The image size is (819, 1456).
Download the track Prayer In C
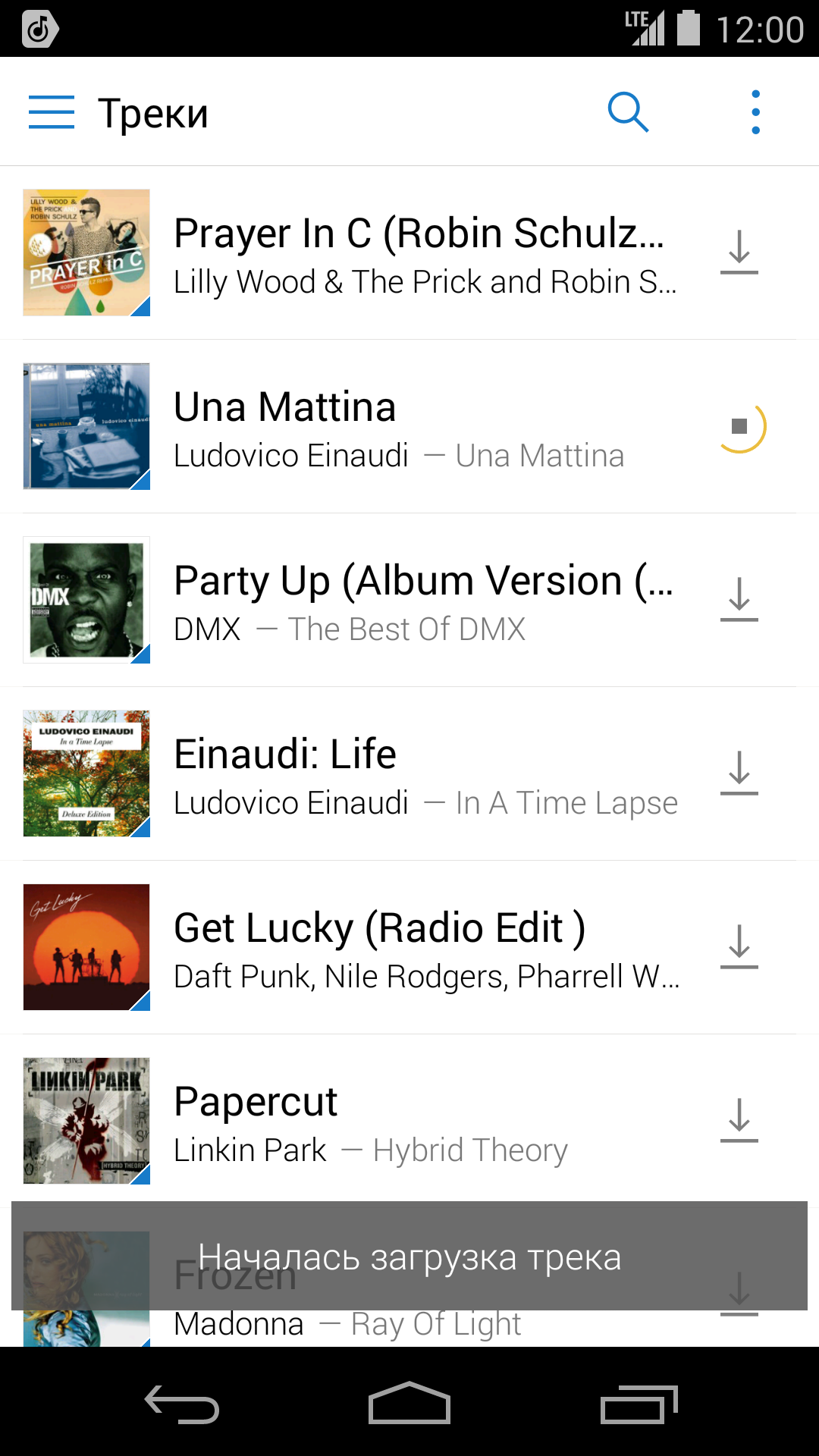pos(739,252)
